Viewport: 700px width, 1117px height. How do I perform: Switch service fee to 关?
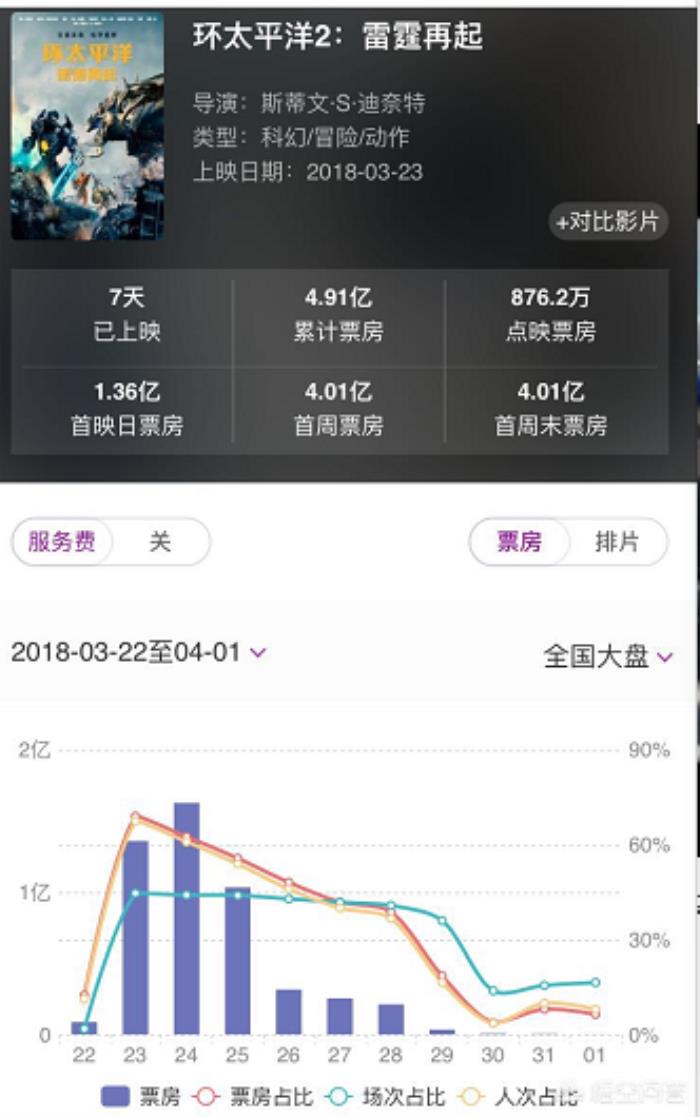tap(160, 542)
